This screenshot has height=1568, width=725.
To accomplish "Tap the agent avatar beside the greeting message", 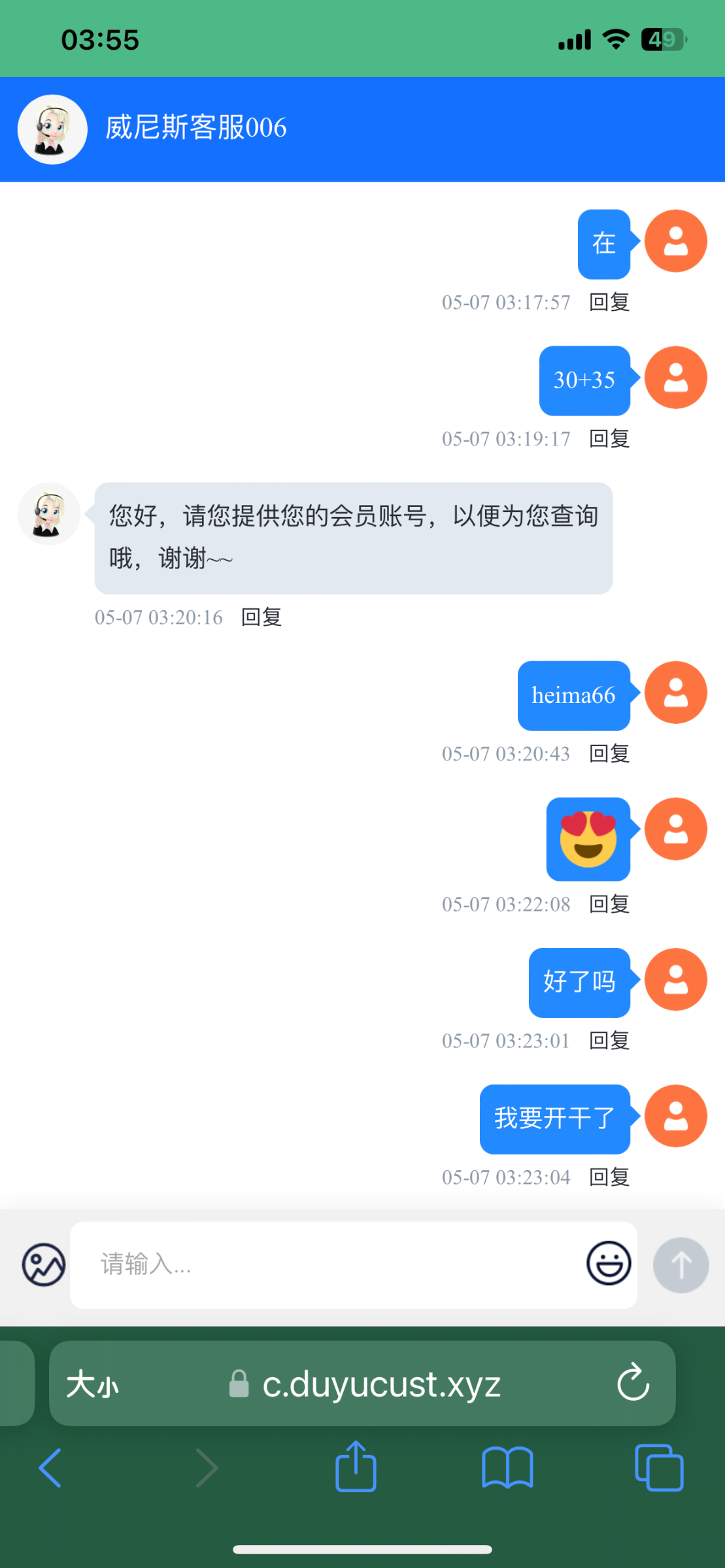I will [48, 514].
